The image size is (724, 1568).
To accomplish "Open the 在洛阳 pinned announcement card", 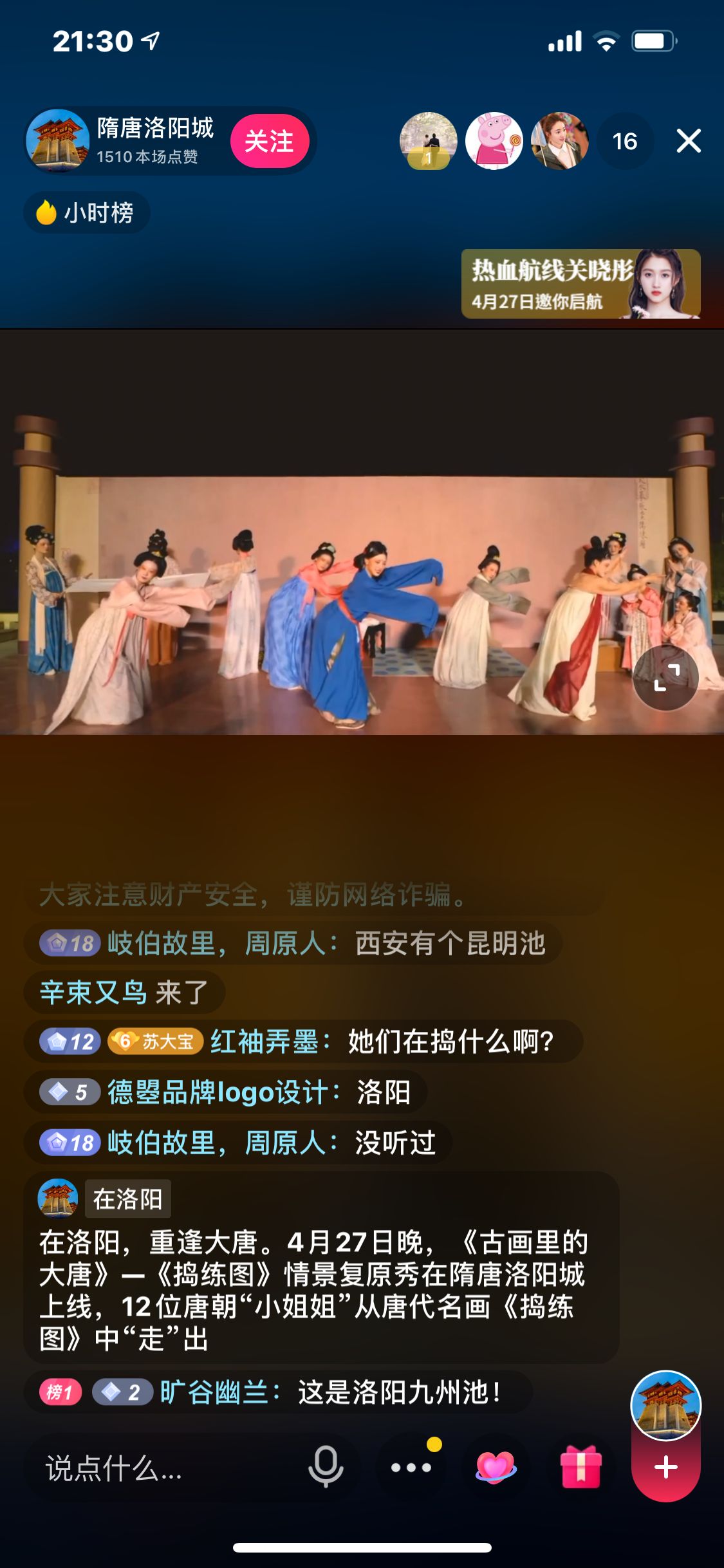I will (x=320, y=1267).
